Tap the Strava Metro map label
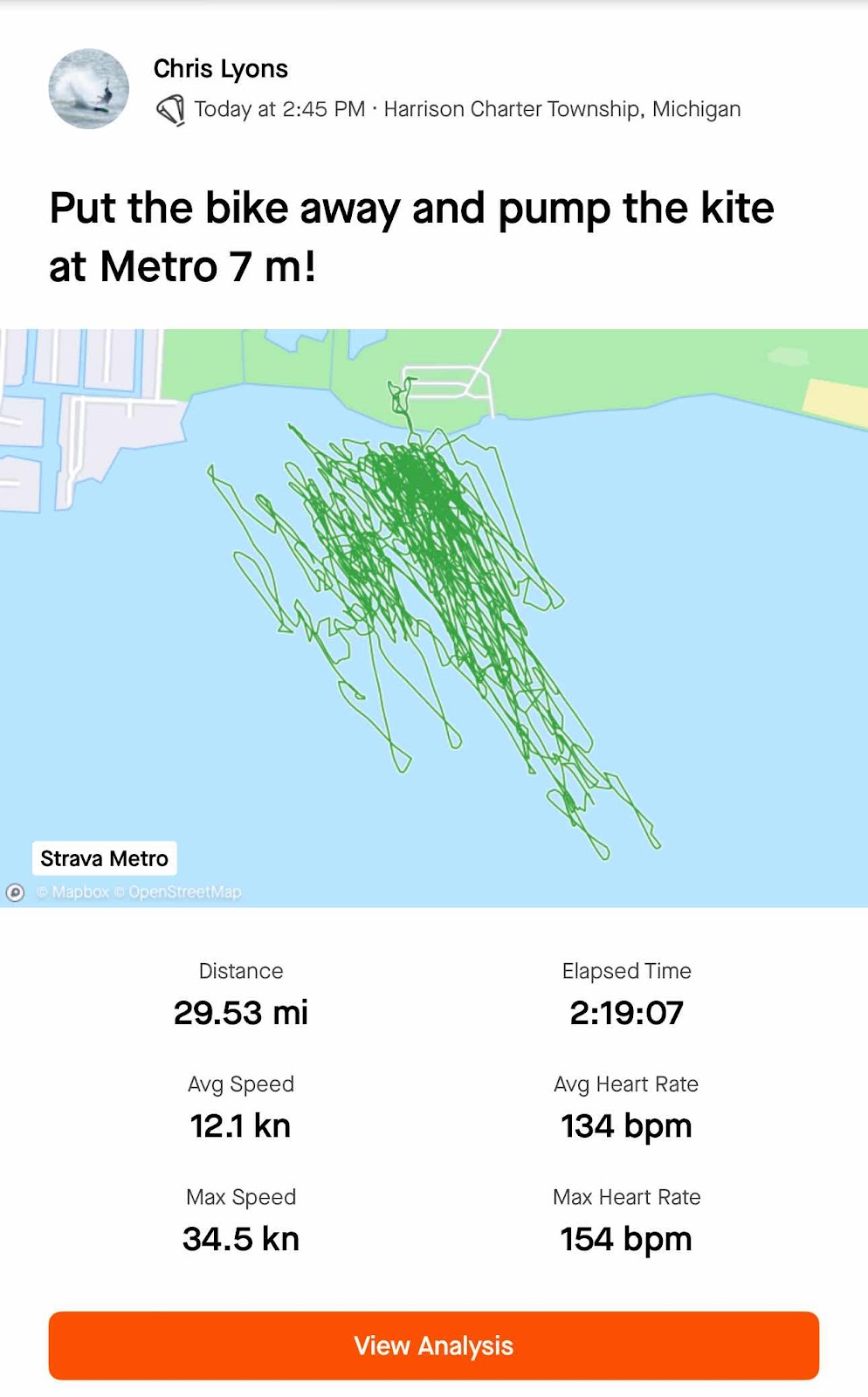The width and height of the screenshot is (868, 1397). 104,858
